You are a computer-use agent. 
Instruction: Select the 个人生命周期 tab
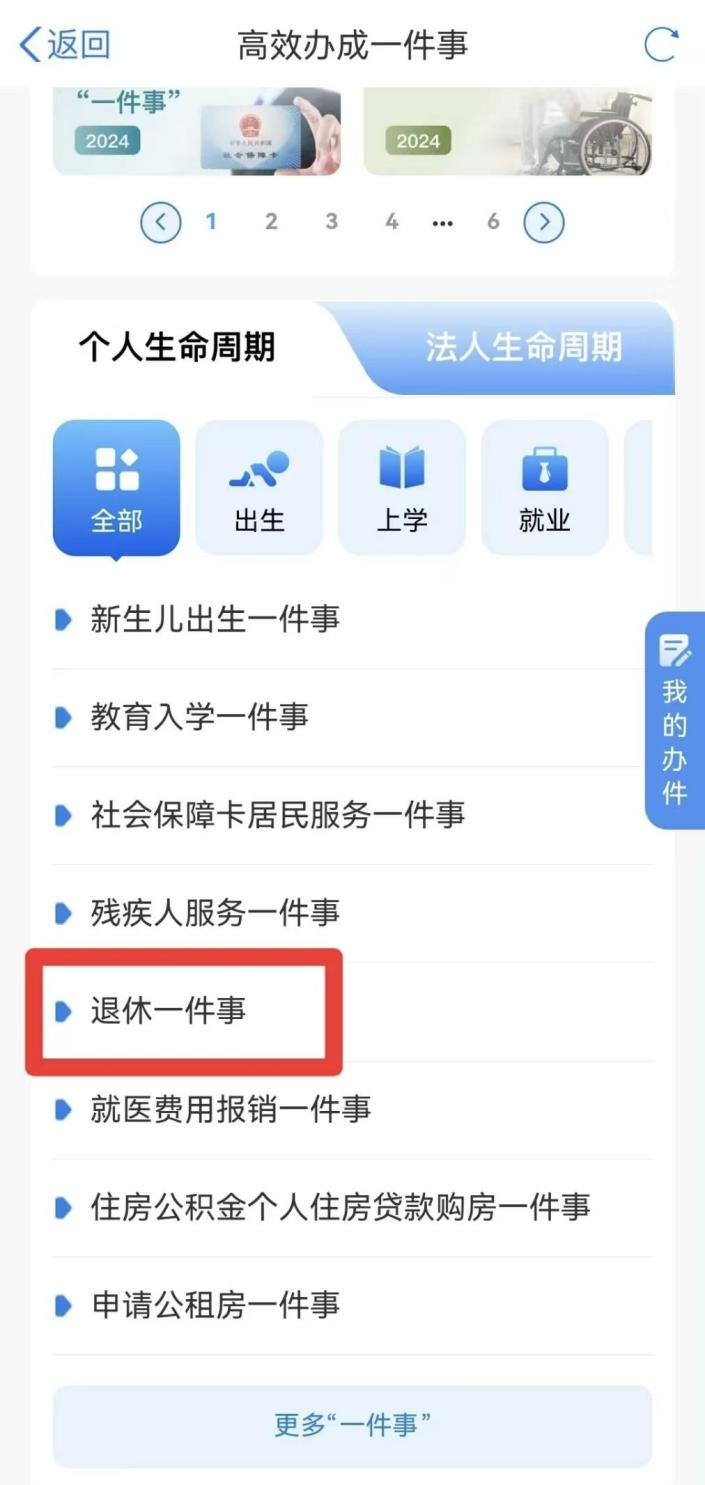pos(177,348)
